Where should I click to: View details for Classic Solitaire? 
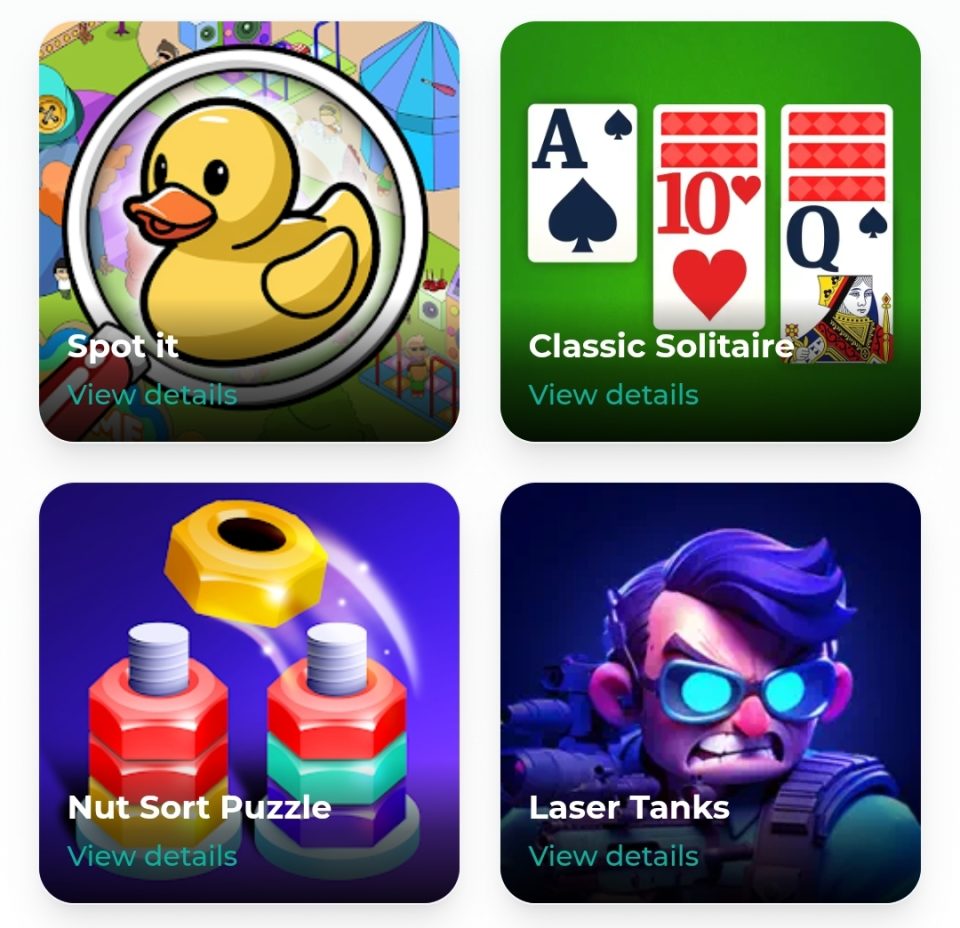[x=613, y=395]
